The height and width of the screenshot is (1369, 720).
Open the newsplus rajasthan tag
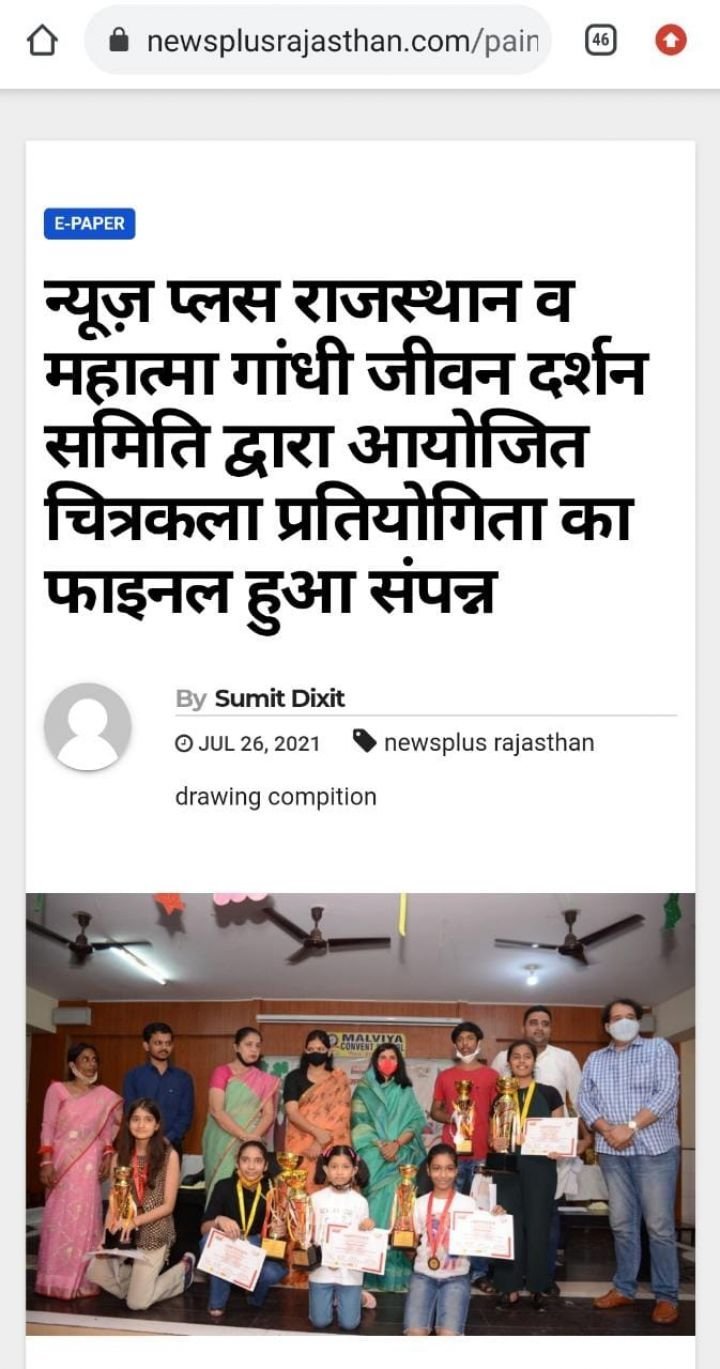point(489,743)
